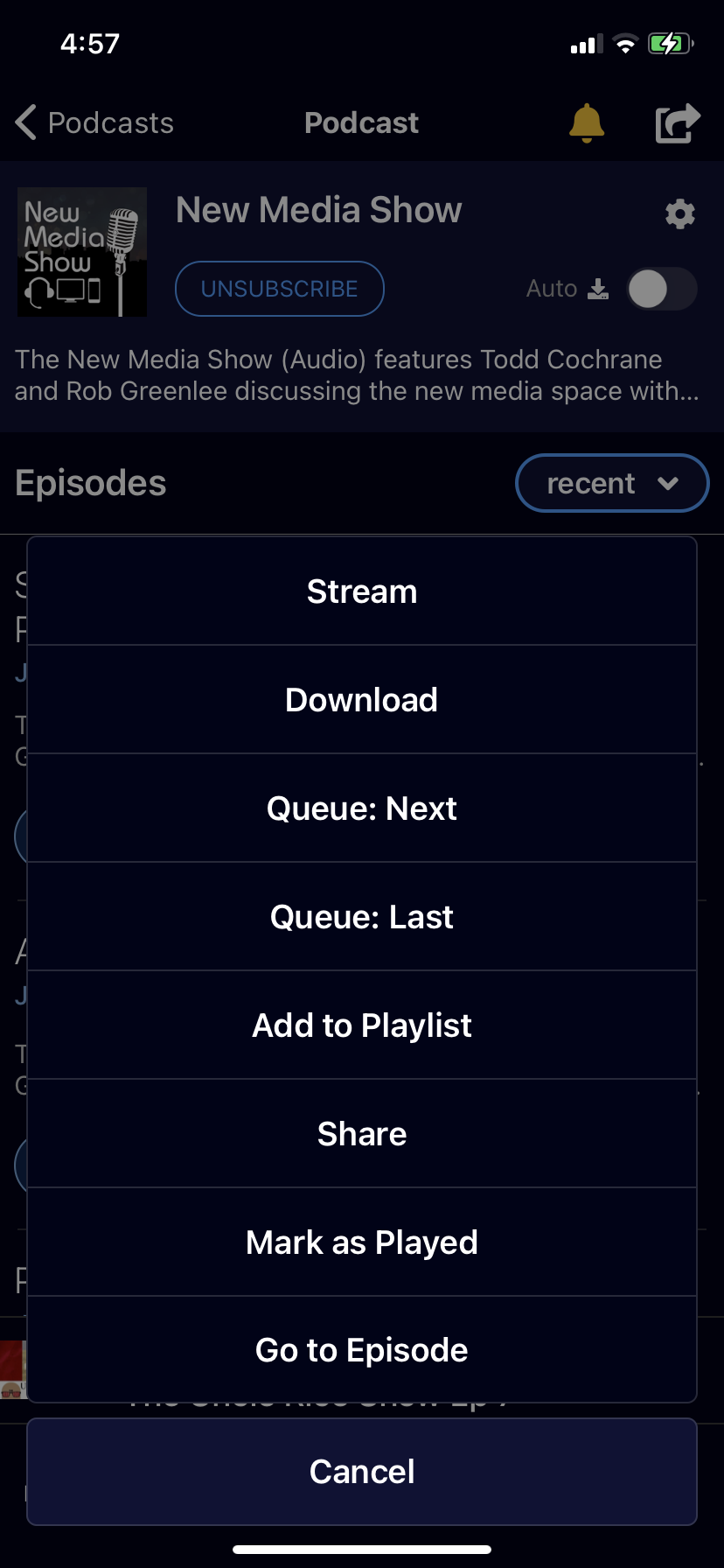
Task: Tap the UNSUBSCRIBE button
Action: pos(280,289)
